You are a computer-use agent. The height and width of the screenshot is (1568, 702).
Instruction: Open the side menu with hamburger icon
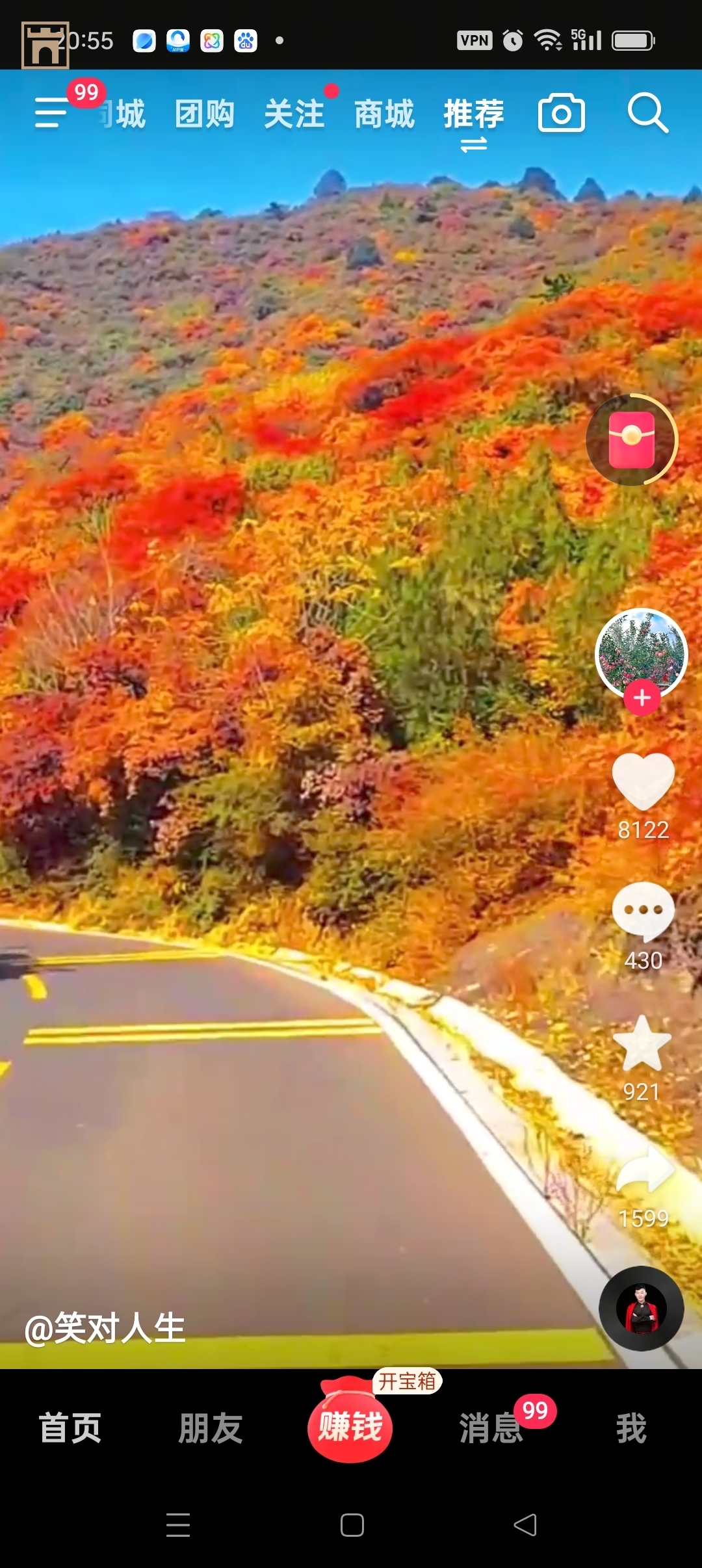click(51, 112)
